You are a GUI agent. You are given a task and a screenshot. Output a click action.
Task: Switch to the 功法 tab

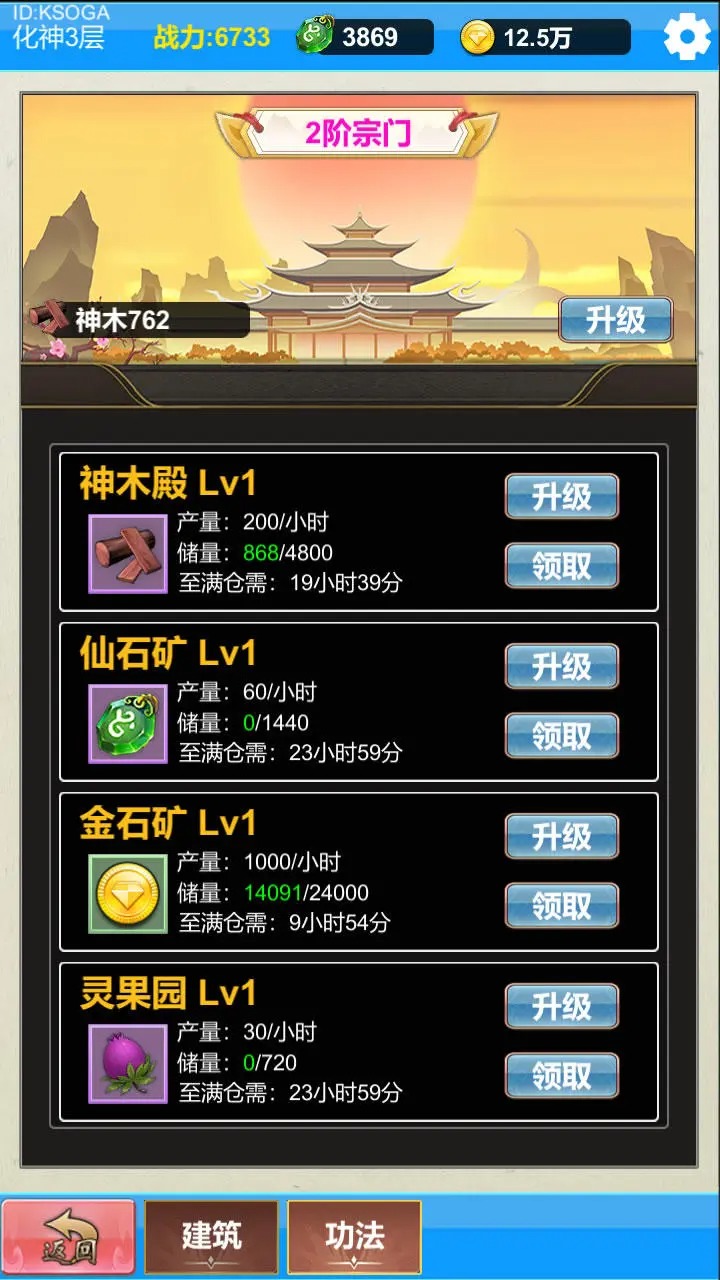click(x=354, y=1237)
